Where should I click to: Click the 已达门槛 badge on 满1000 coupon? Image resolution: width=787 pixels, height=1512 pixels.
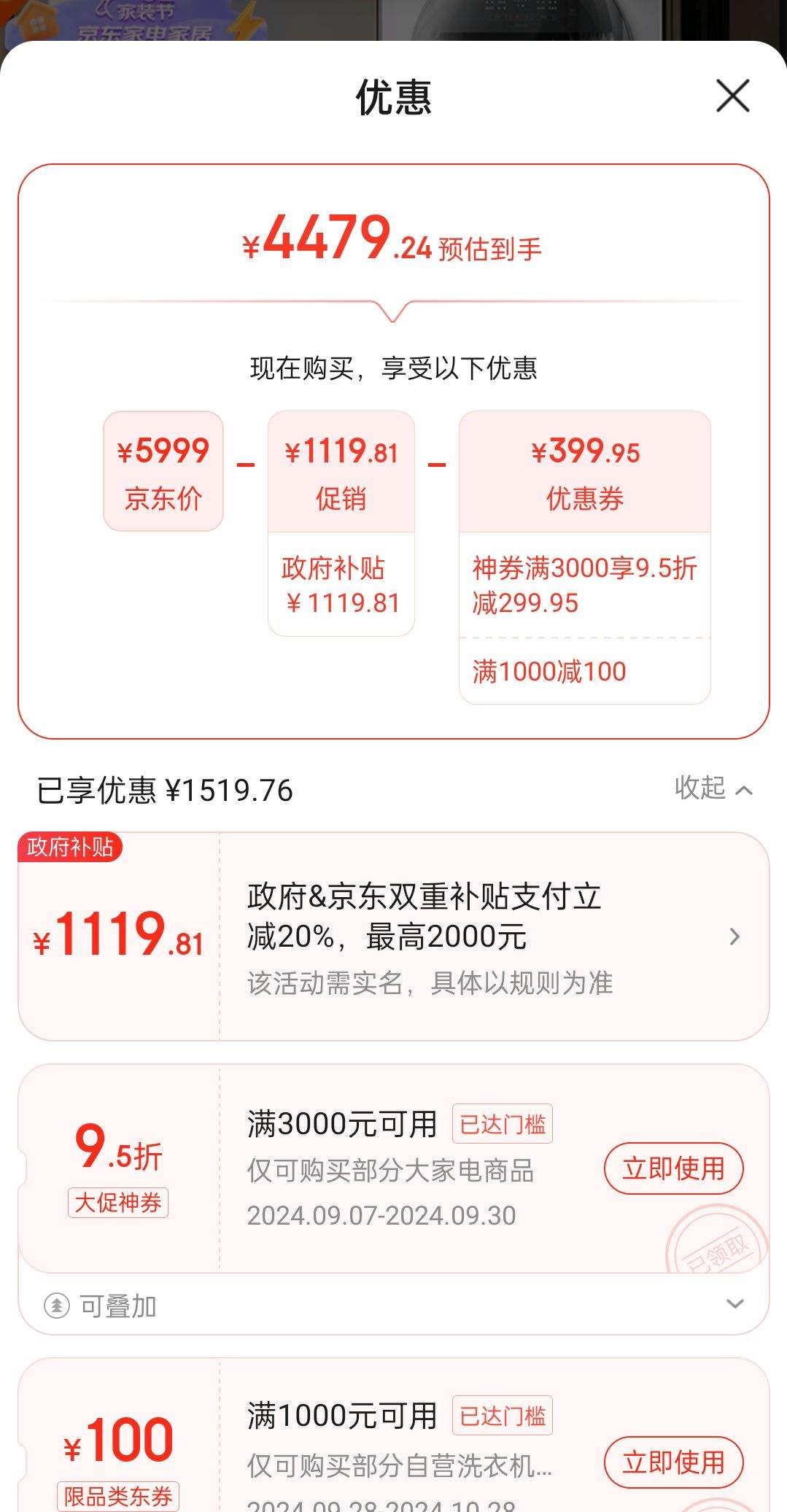click(503, 1415)
